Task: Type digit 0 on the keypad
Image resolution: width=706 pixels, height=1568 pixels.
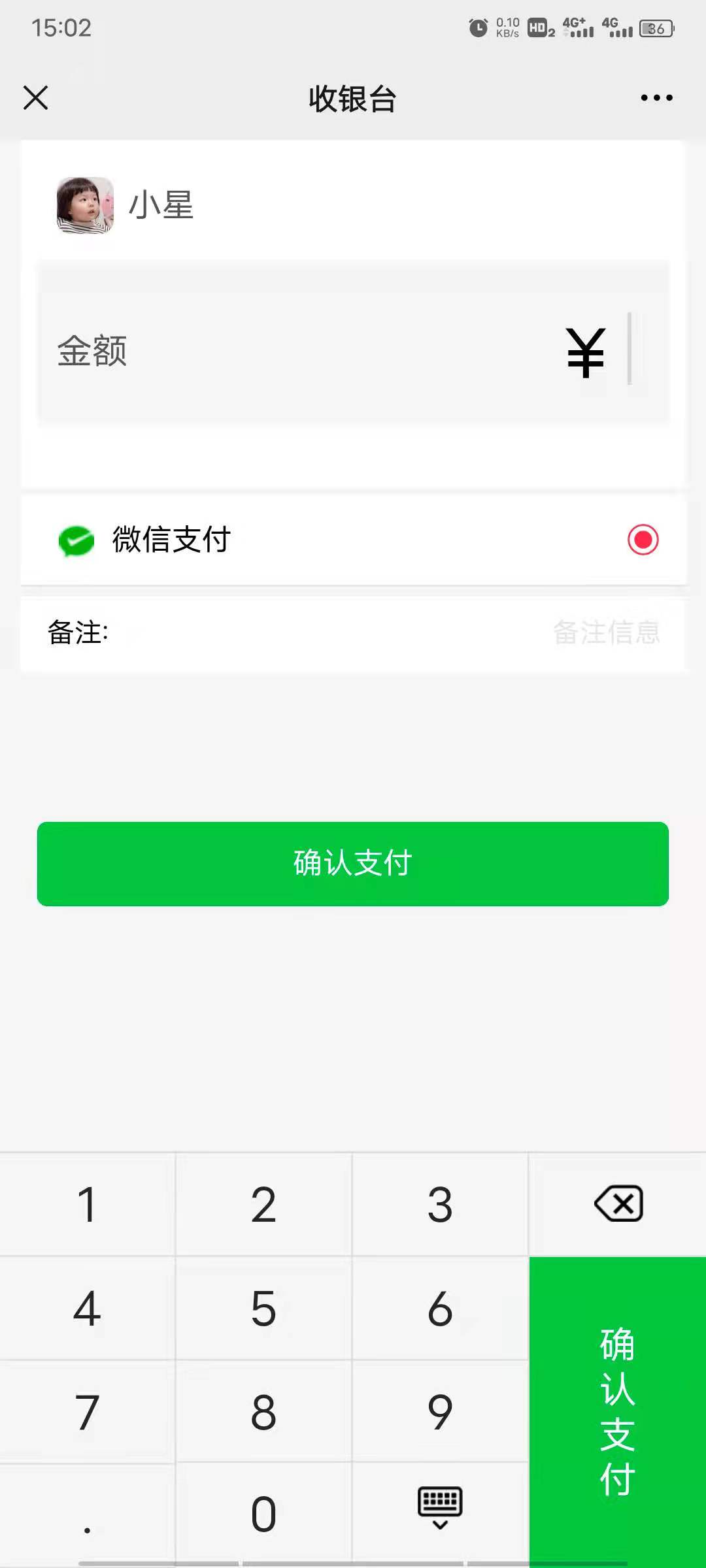Action: click(263, 1514)
